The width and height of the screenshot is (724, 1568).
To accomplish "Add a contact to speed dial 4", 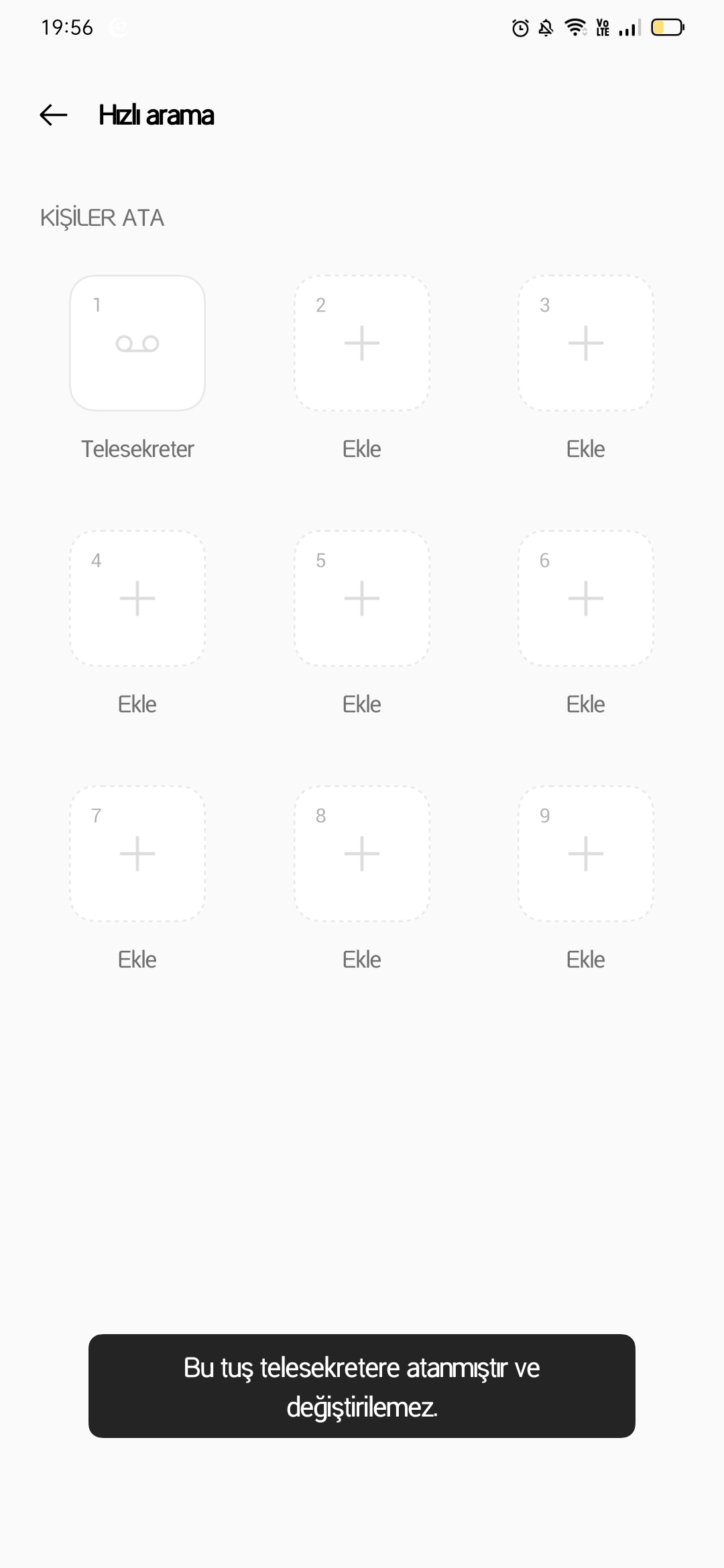I will click(x=137, y=598).
